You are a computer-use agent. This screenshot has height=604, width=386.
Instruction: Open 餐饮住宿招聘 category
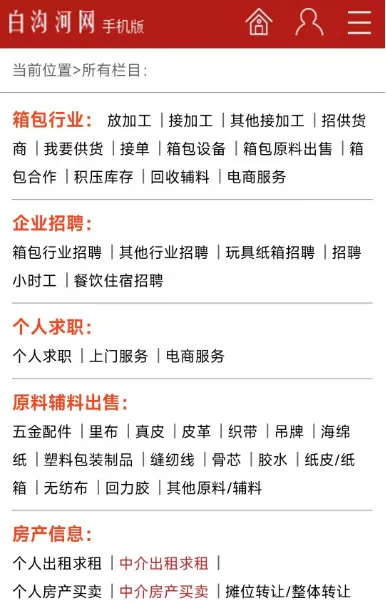click(x=118, y=280)
